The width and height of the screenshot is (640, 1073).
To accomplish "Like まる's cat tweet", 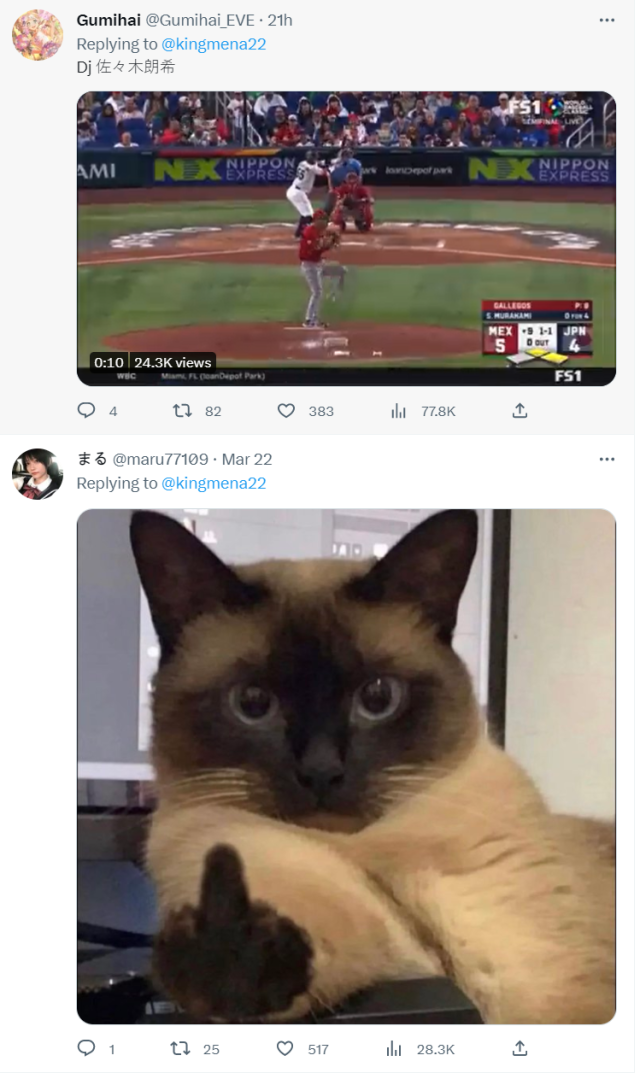I will (x=287, y=1049).
